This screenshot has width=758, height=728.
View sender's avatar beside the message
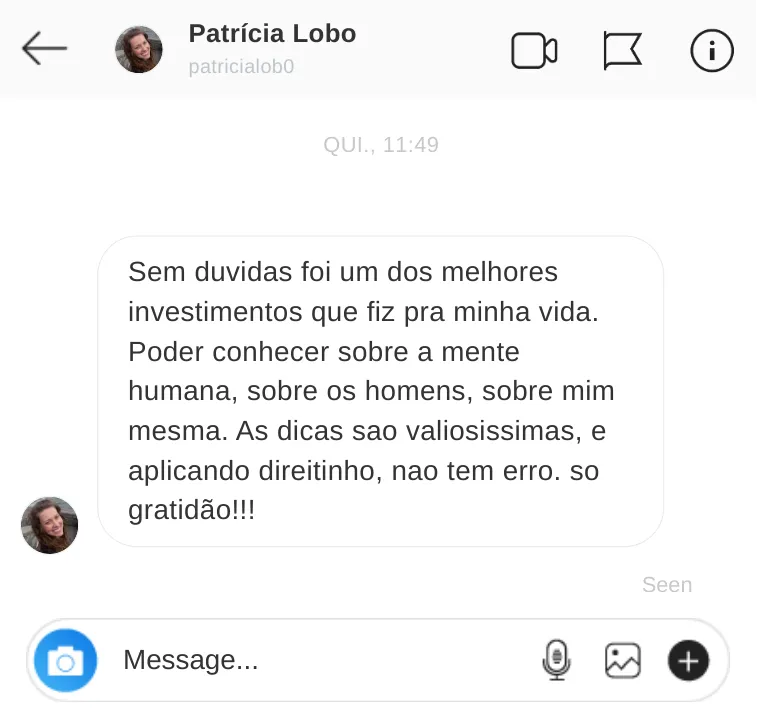49,525
